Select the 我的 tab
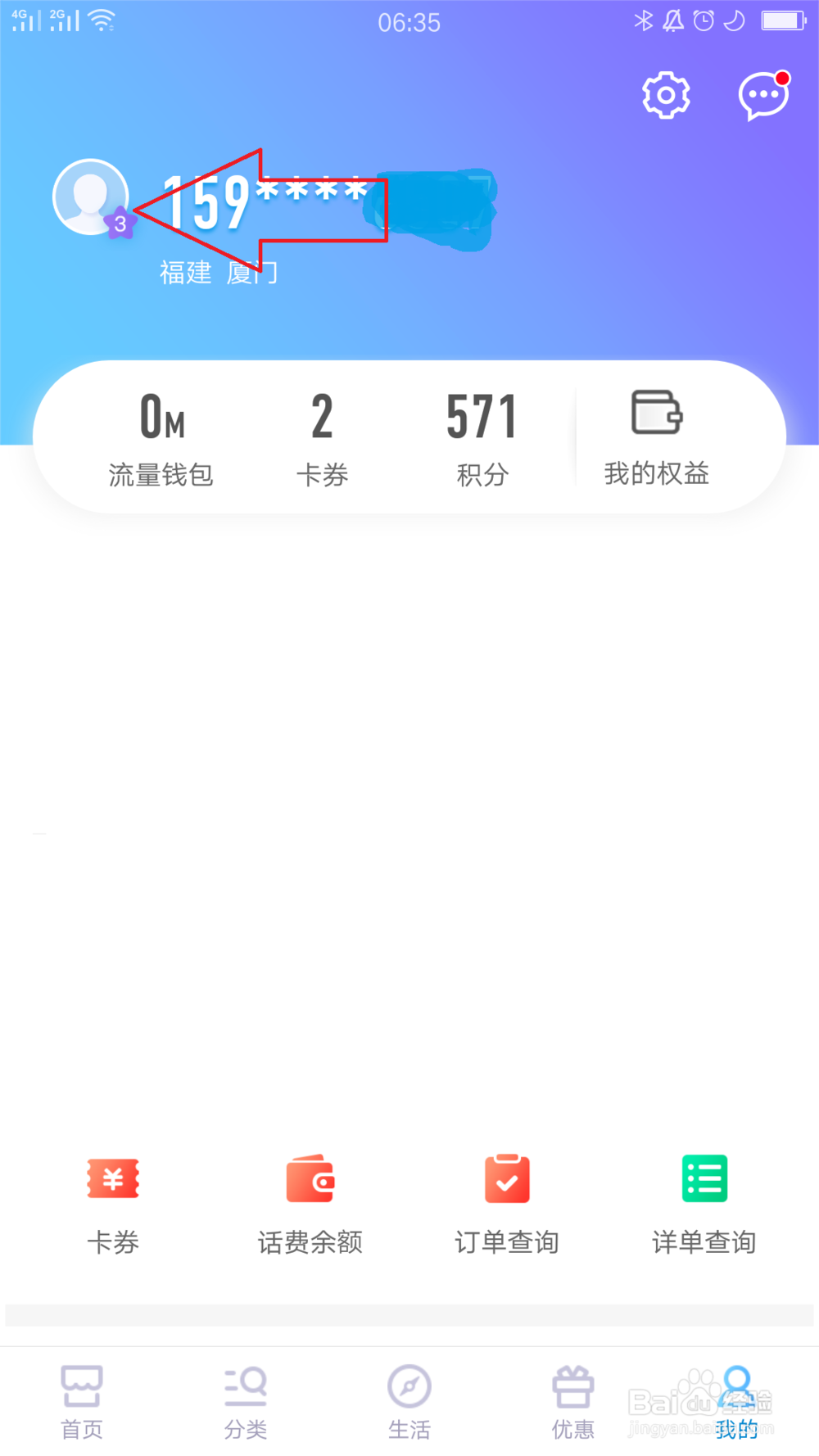 tap(737, 1402)
